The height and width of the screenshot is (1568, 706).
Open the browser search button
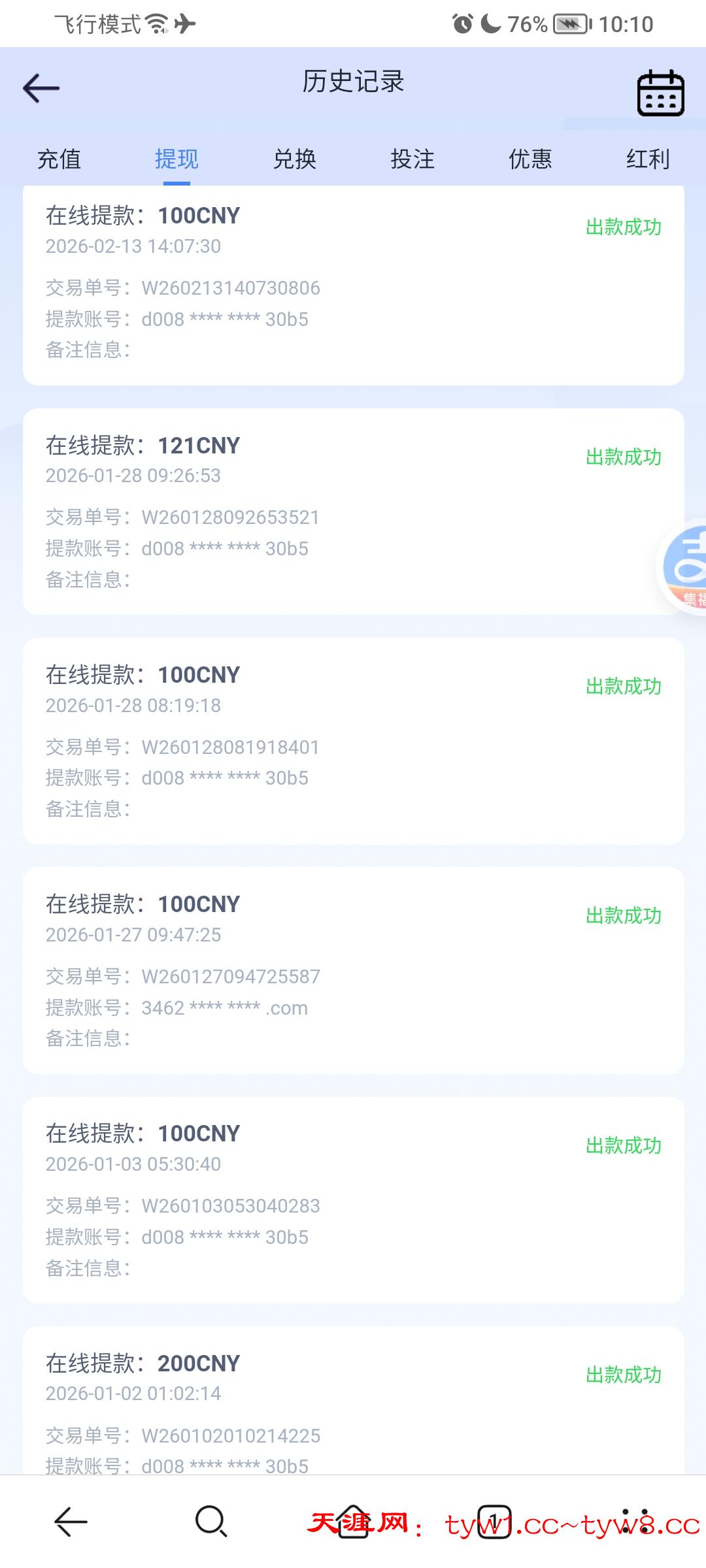[211, 1522]
